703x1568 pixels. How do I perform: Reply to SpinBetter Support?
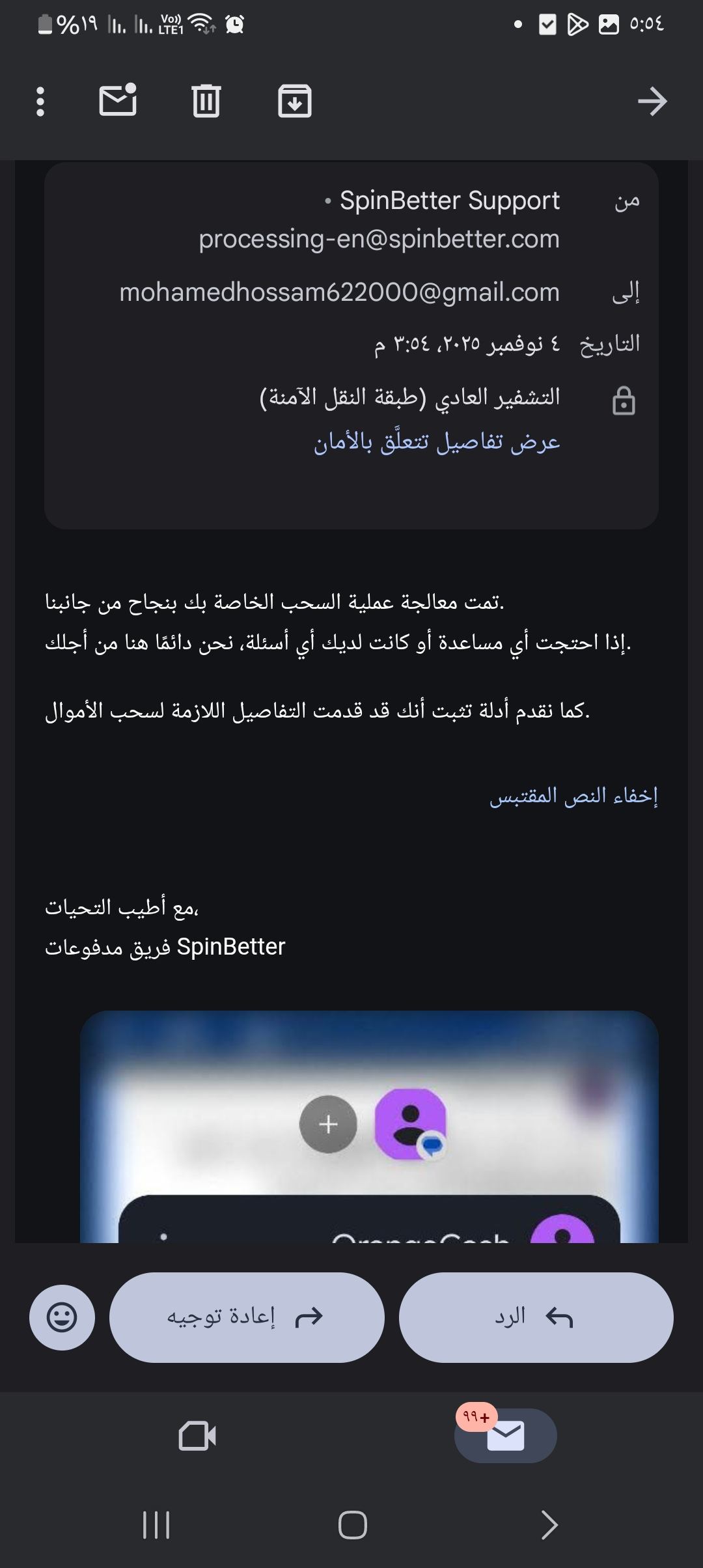coord(536,1317)
